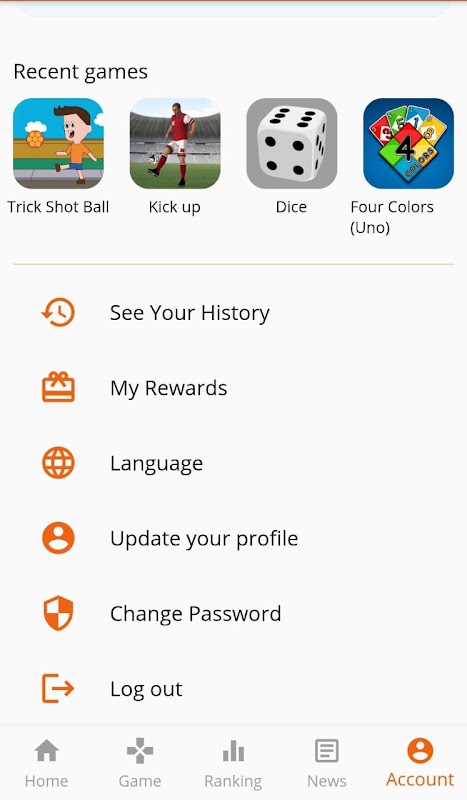Select Update your profile

click(233, 538)
